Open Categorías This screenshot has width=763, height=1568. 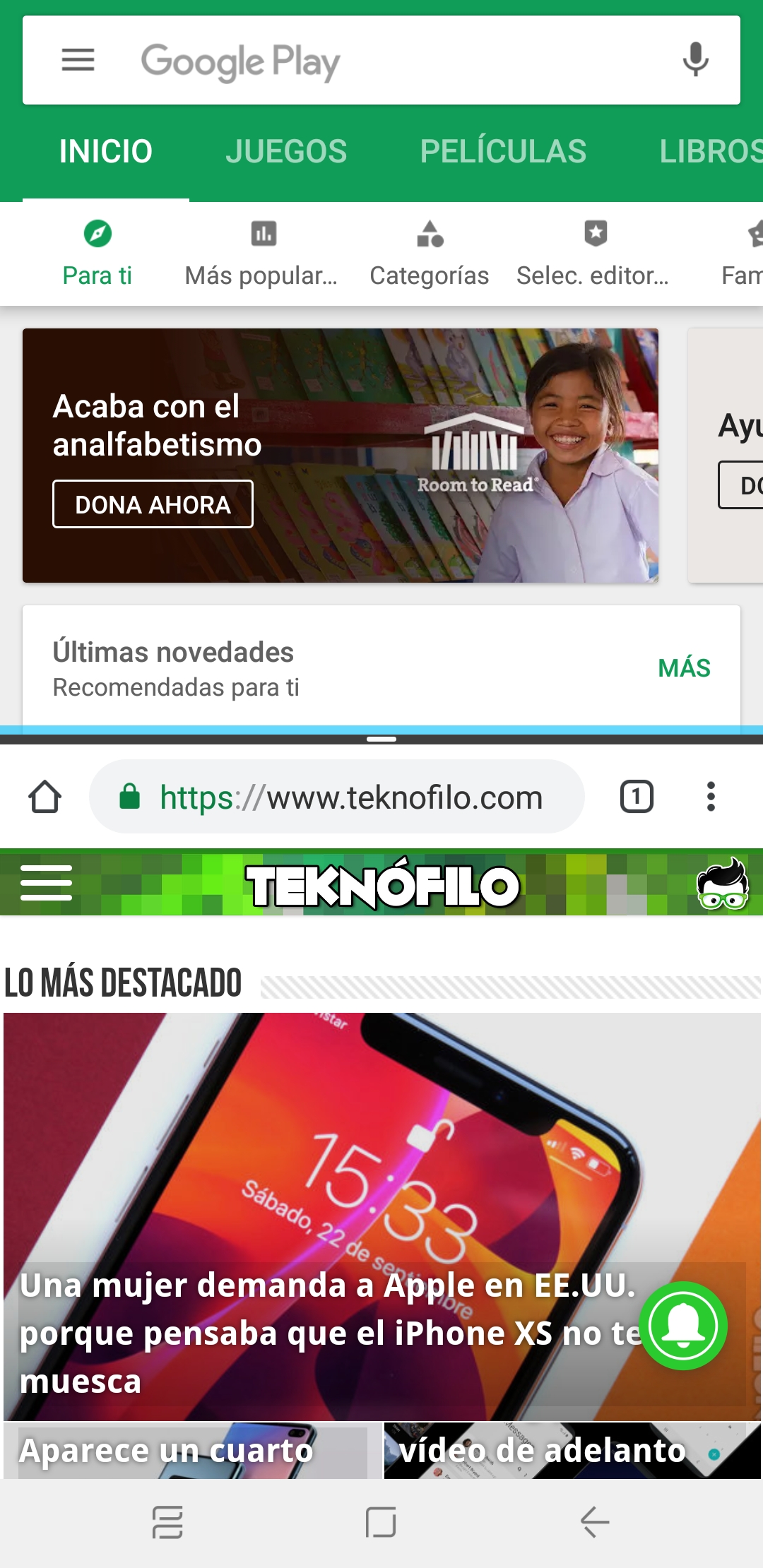430,254
